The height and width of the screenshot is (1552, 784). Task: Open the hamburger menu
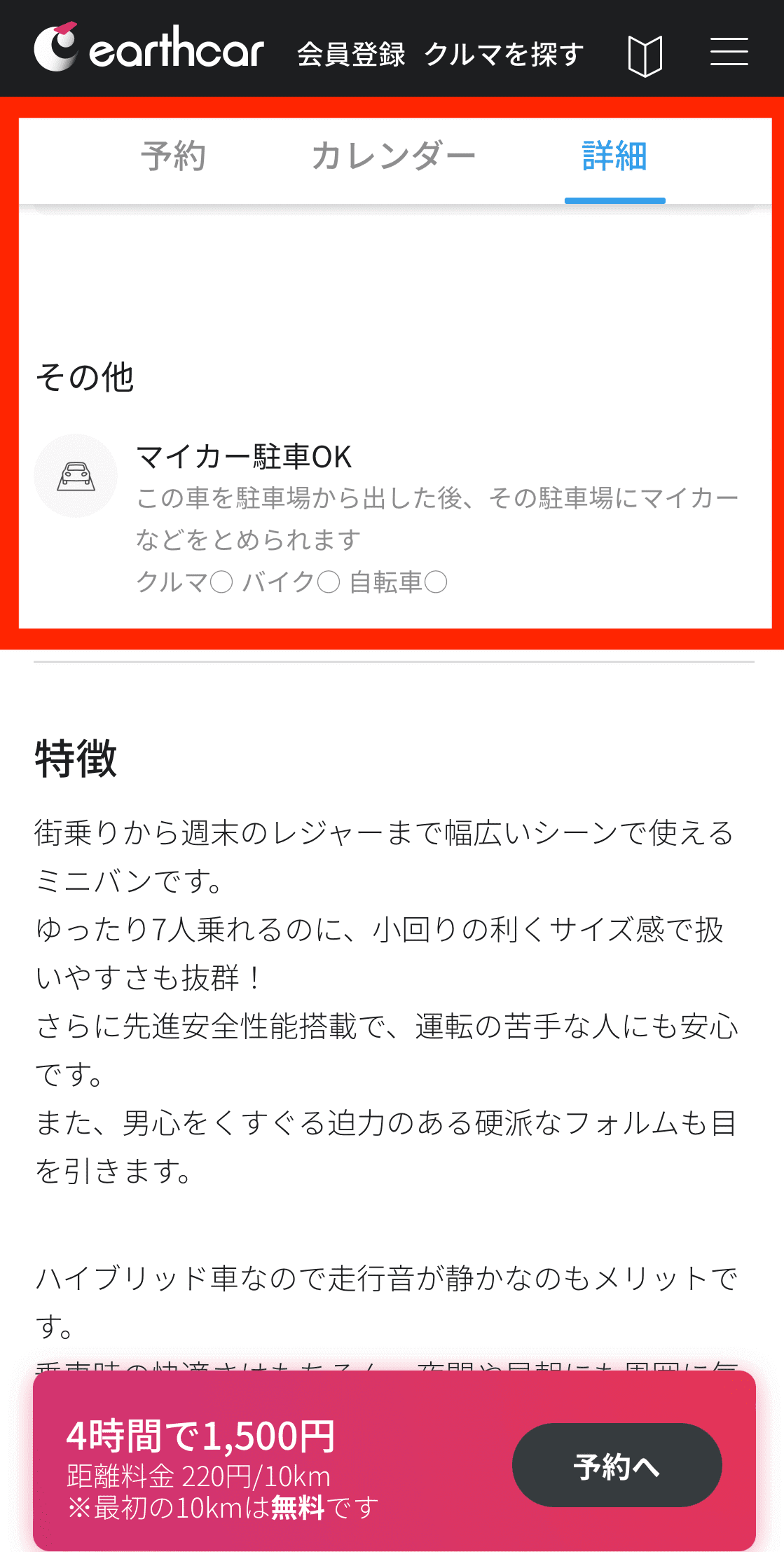pyautogui.click(x=729, y=52)
